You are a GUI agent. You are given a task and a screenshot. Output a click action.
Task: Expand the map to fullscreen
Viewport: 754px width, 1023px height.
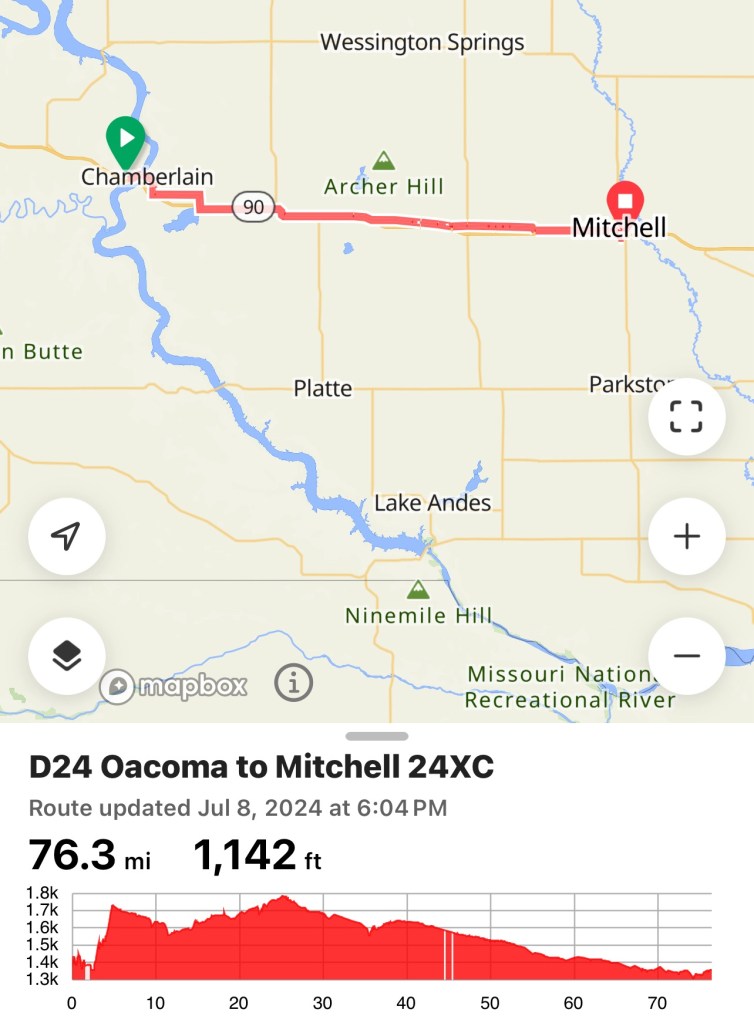(686, 417)
